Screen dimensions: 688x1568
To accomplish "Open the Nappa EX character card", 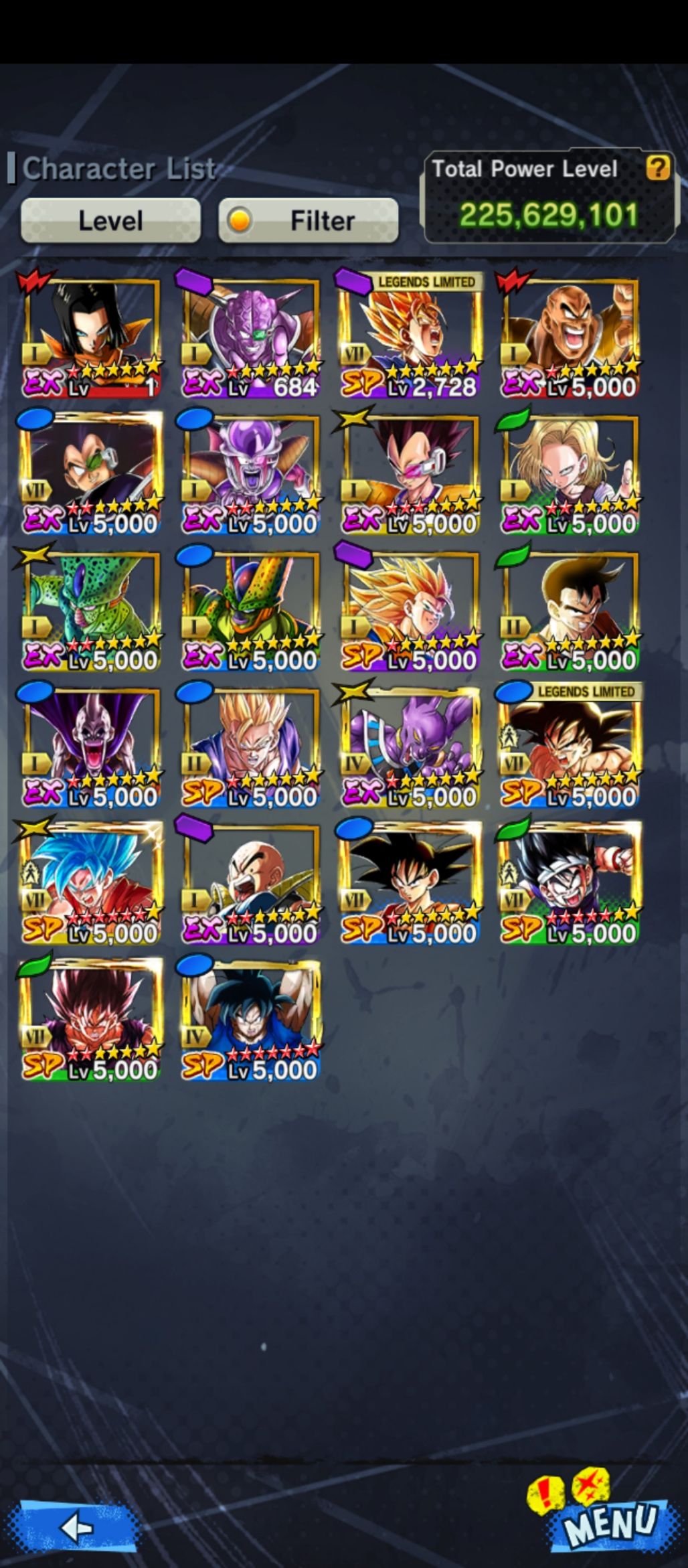I will click(x=569, y=337).
